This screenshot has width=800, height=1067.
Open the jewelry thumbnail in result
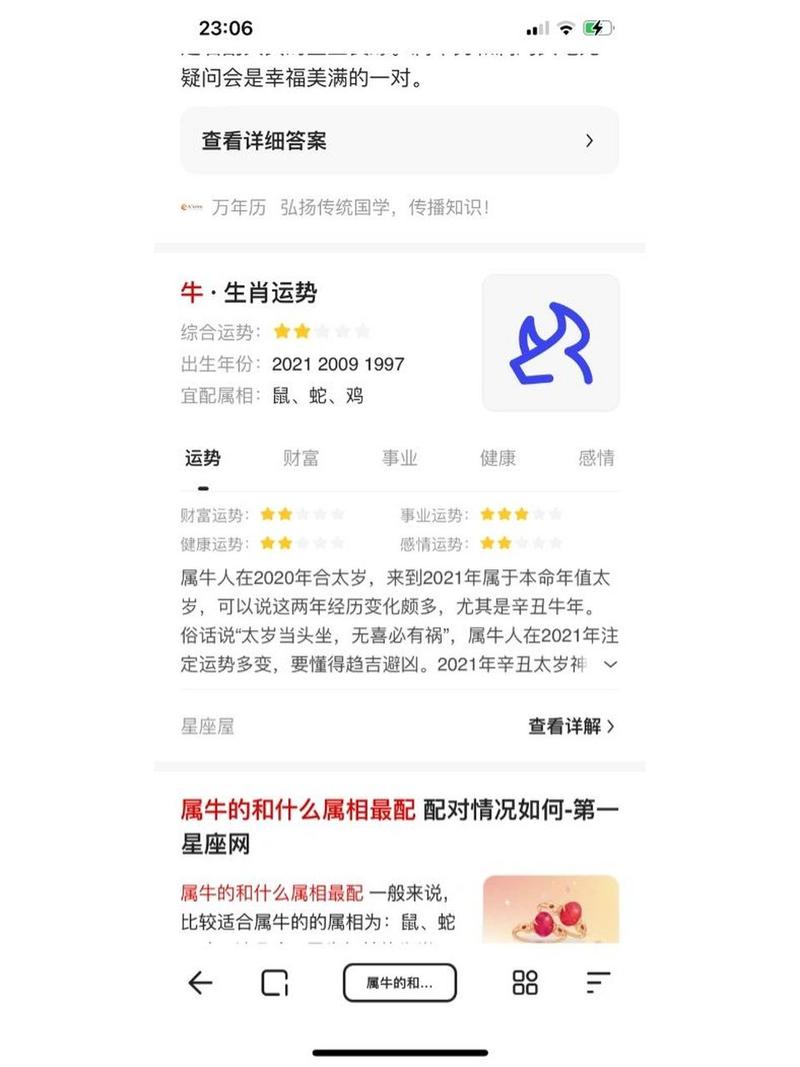pos(550,909)
